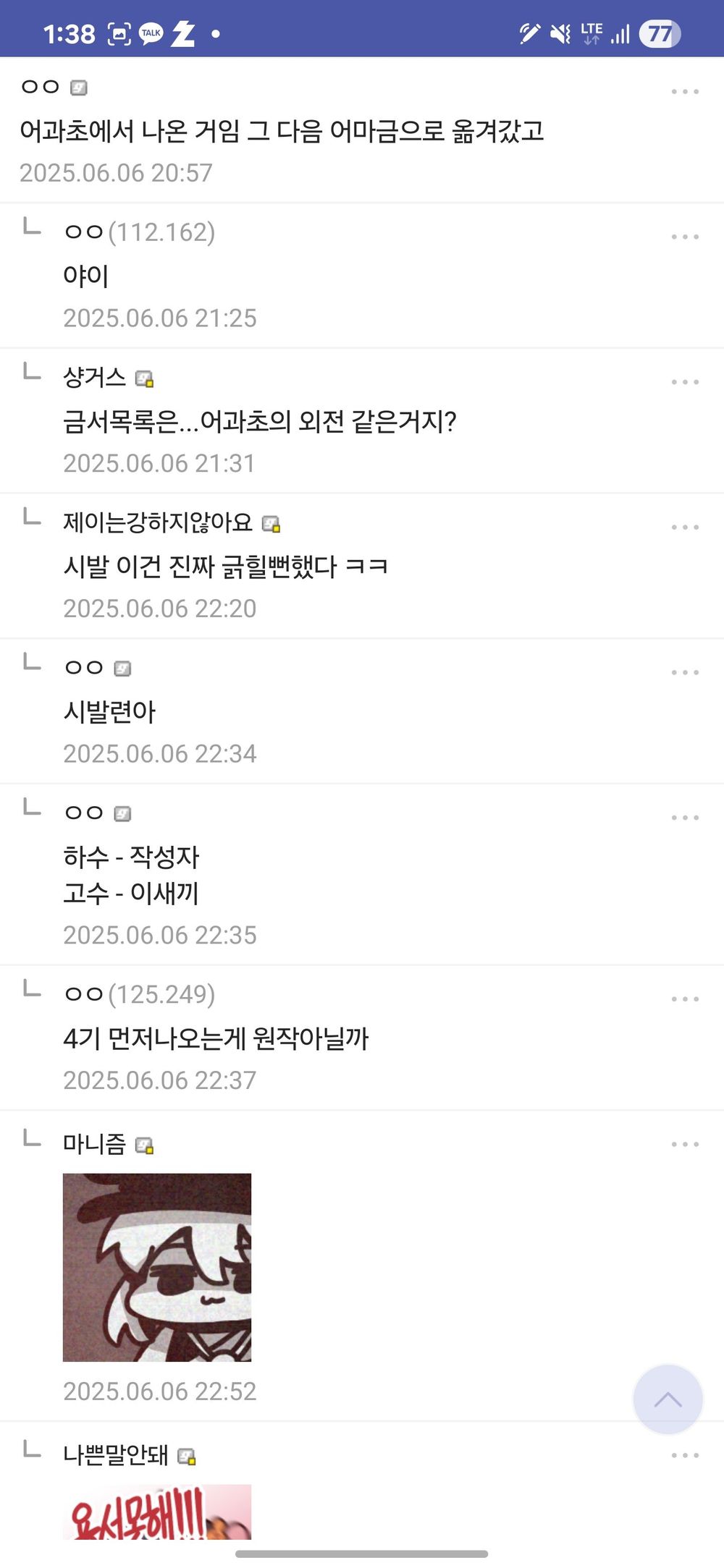View 나쁜말안돼's user profile

116,1455
